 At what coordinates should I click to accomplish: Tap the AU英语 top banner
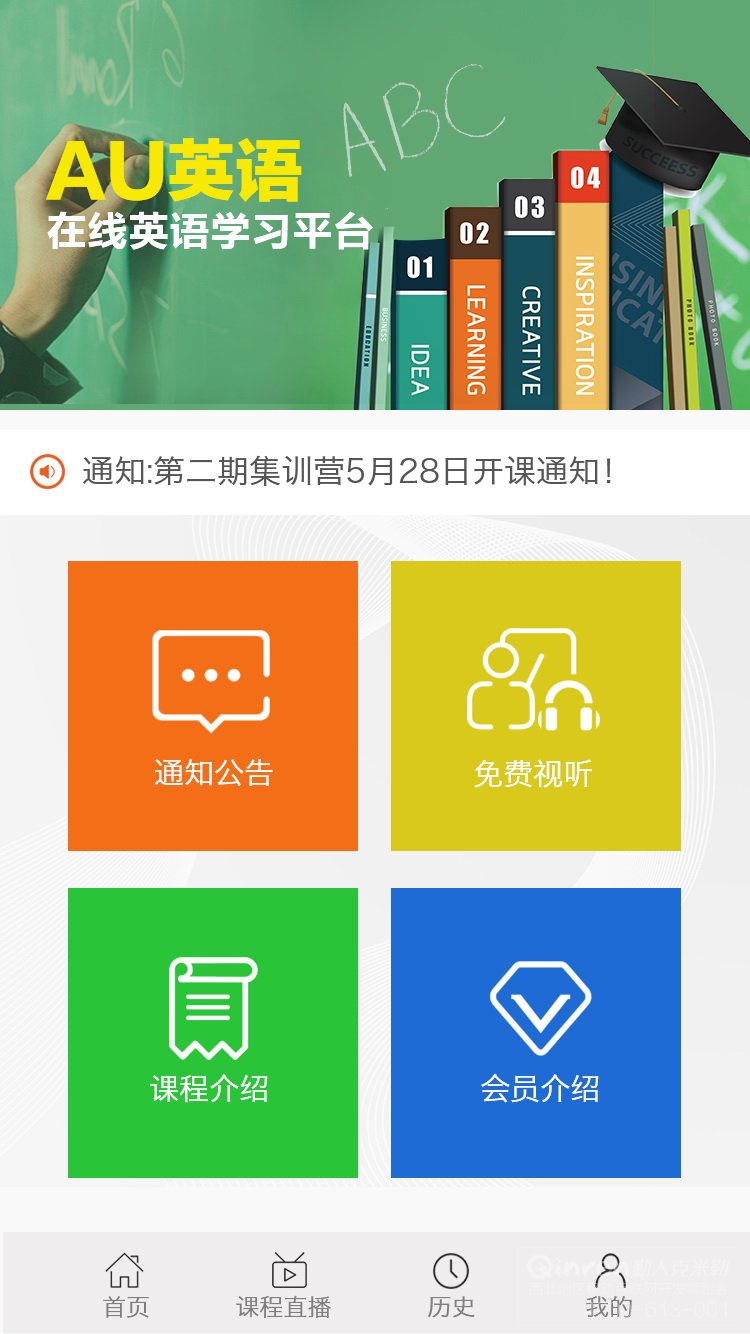point(375,205)
